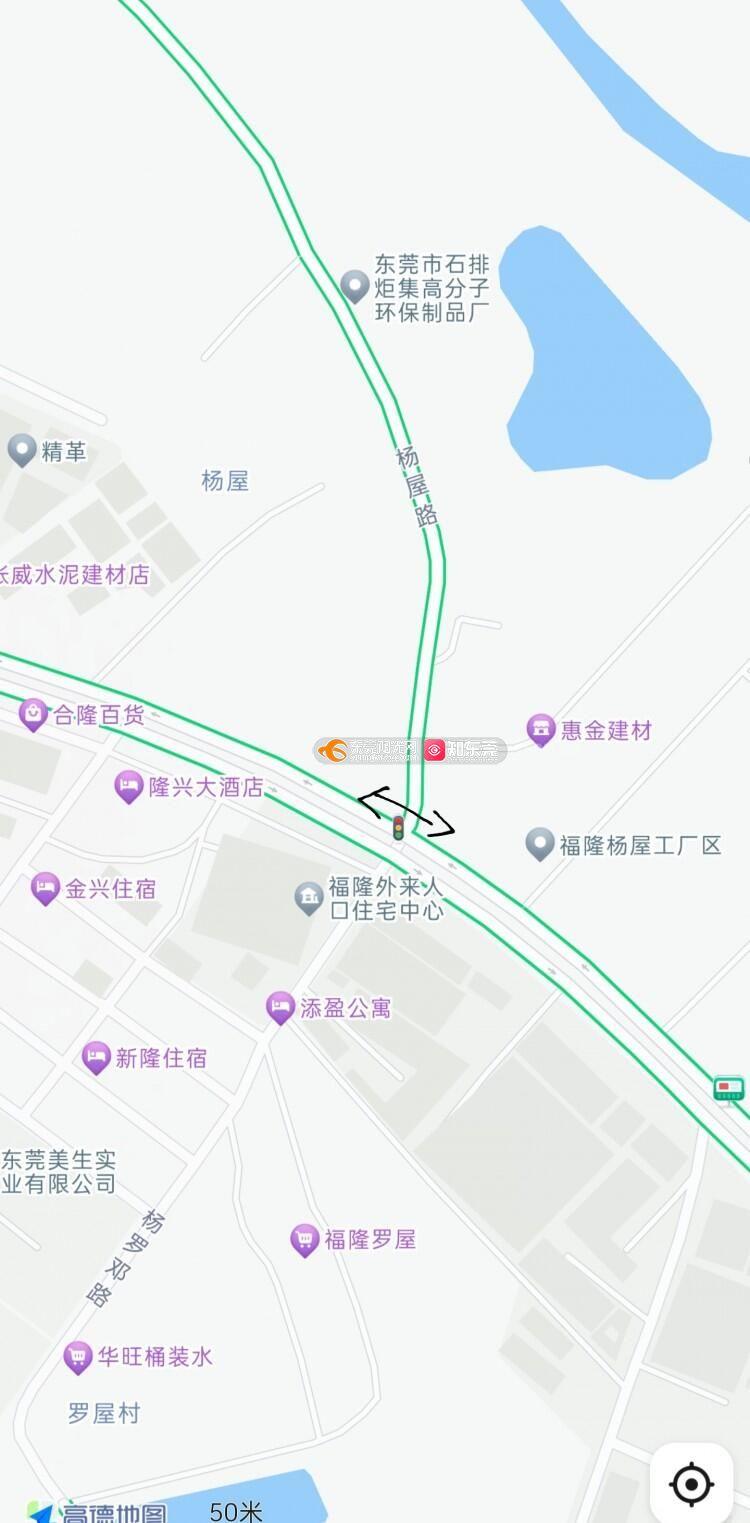The height and width of the screenshot is (1523, 750).
Task: Tap the bus stop icon by the road
Action: point(729,1088)
